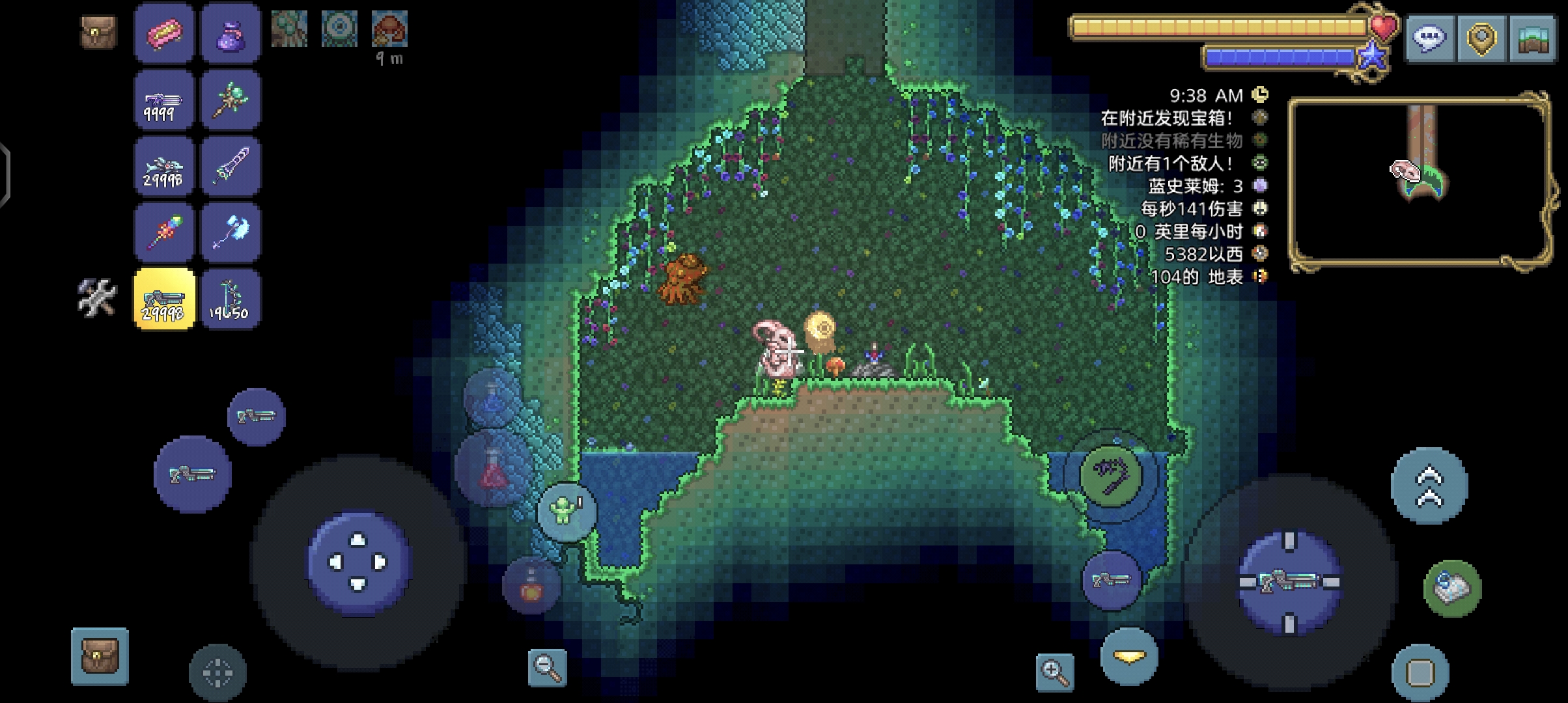This screenshot has height=703, width=1568.
Task: Toggle the crosshair cursor mode button
Action: pyautogui.click(x=217, y=672)
